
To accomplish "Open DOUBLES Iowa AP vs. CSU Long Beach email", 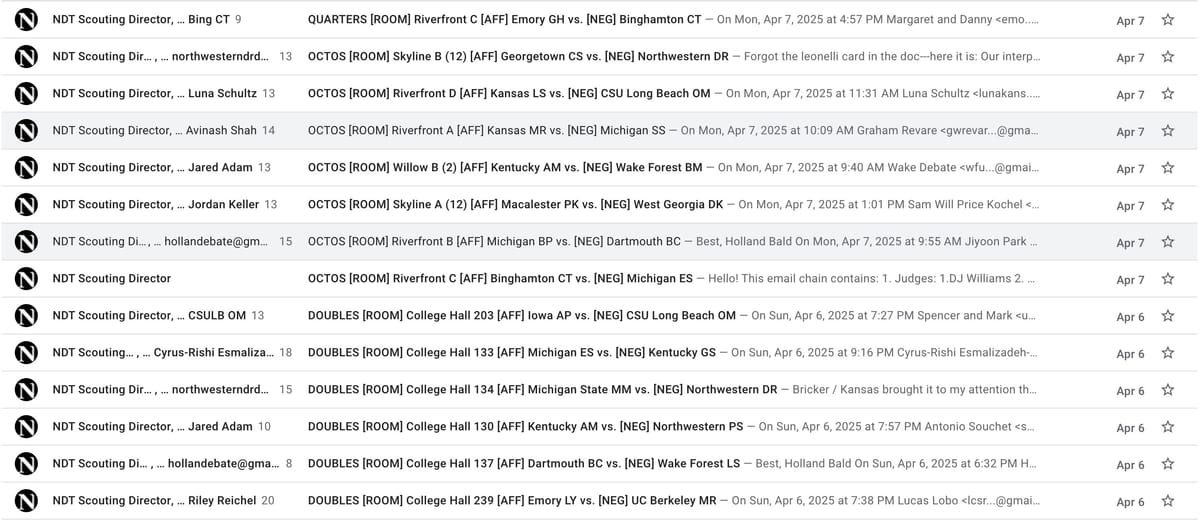I will [521, 316].
